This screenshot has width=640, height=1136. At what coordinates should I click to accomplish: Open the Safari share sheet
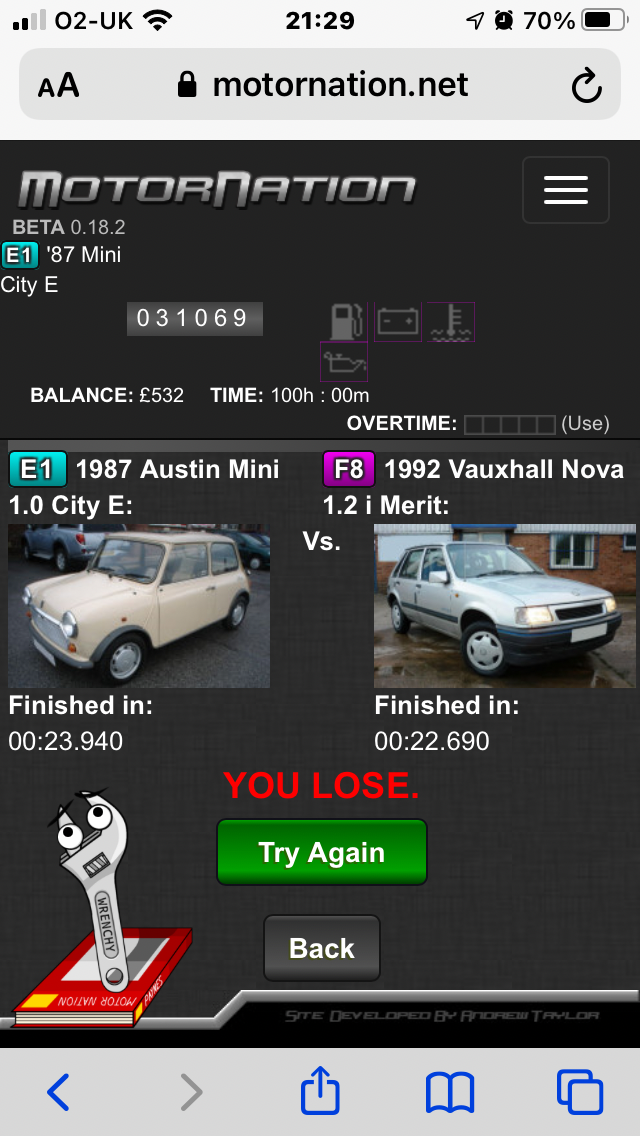[x=320, y=1090]
